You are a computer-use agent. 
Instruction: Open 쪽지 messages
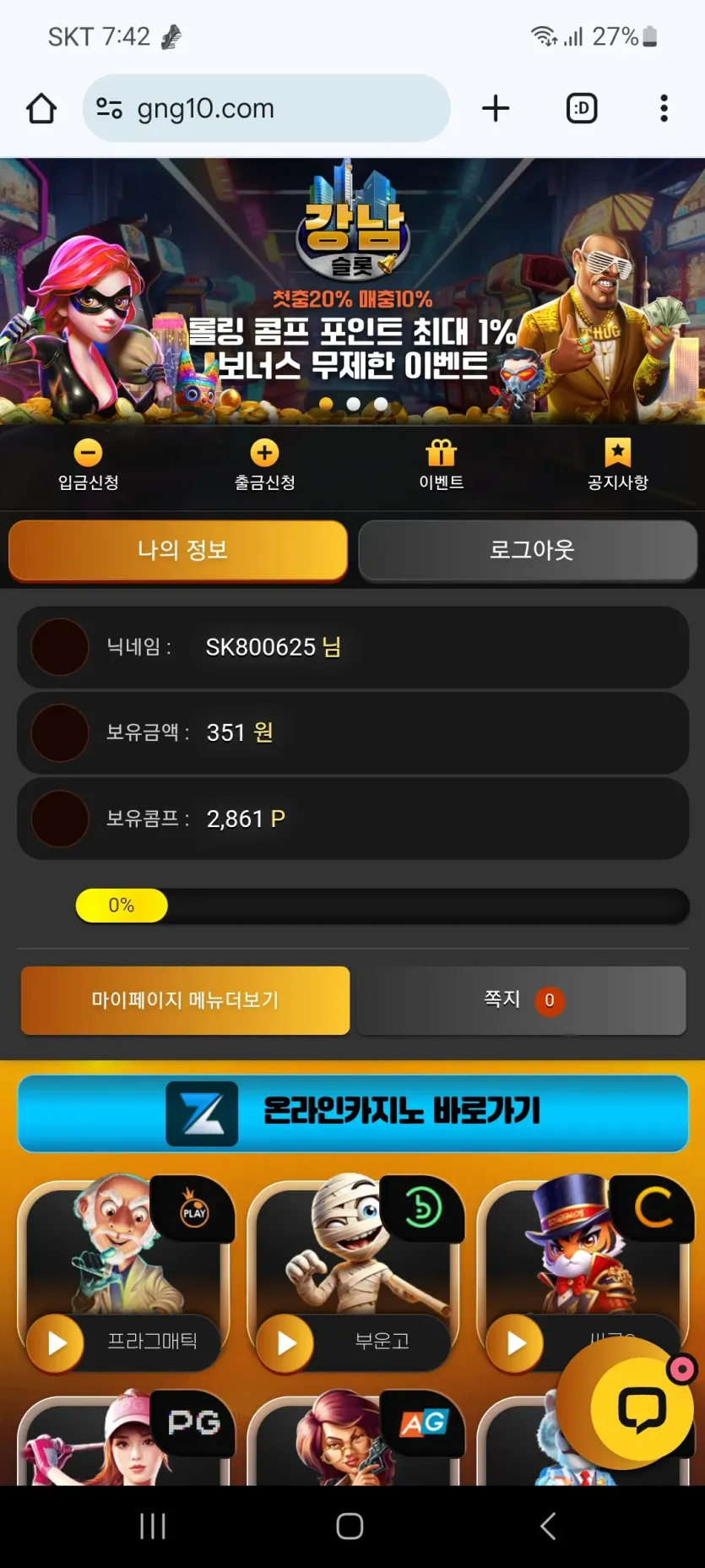click(x=521, y=1000)
